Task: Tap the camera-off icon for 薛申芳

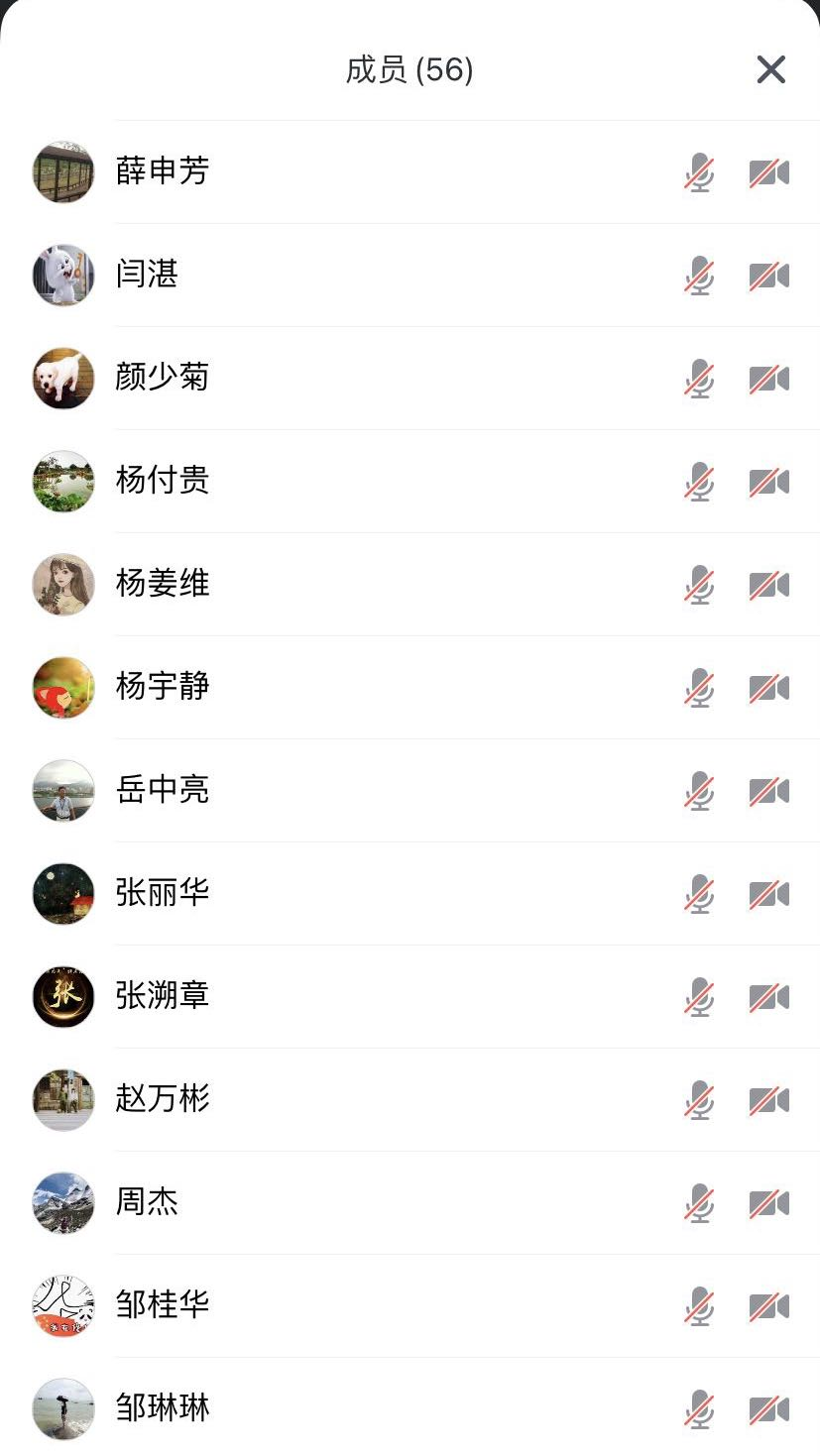Action: coord(768,172)
